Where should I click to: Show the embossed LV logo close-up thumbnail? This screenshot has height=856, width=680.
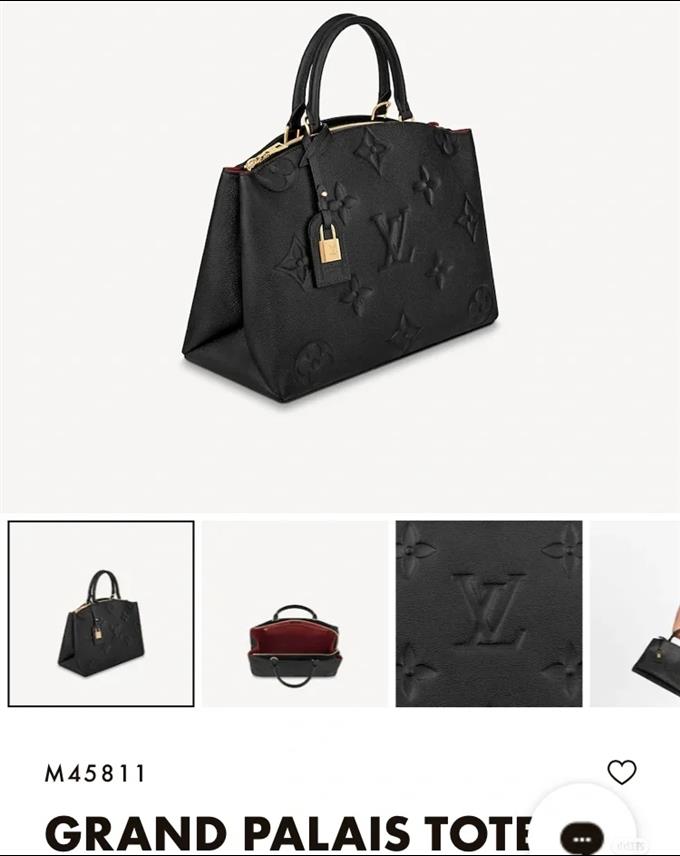(x=488, y=614)
